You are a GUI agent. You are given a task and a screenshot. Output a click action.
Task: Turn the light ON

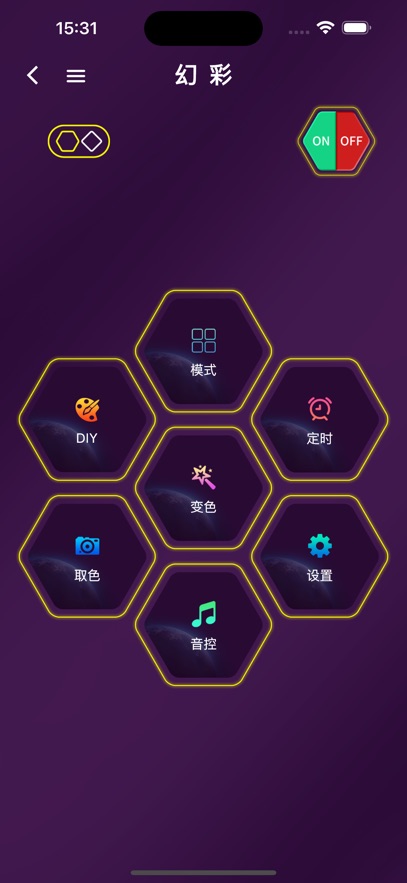click(320, 141)
